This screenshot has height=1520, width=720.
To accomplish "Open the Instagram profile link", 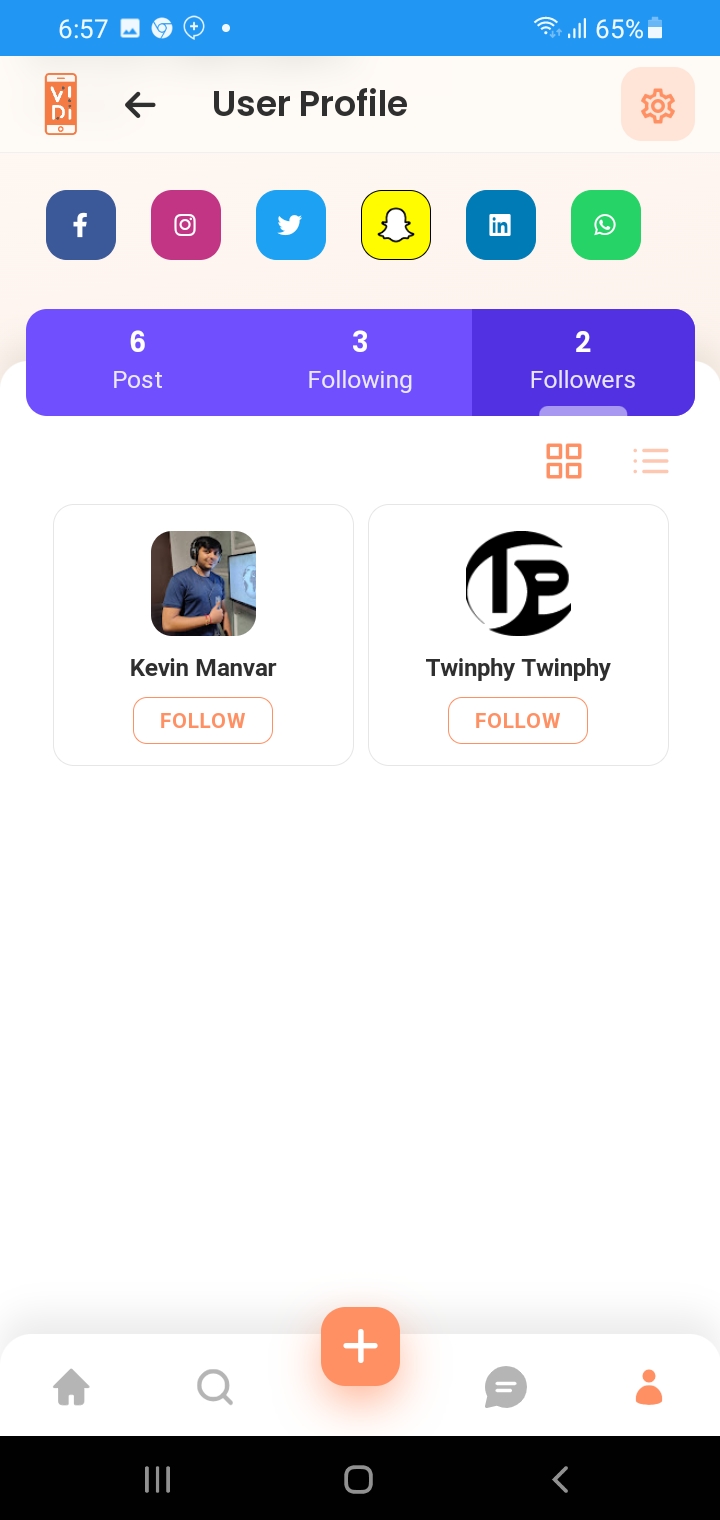I will pyautogui.click(x=186, y=225).
